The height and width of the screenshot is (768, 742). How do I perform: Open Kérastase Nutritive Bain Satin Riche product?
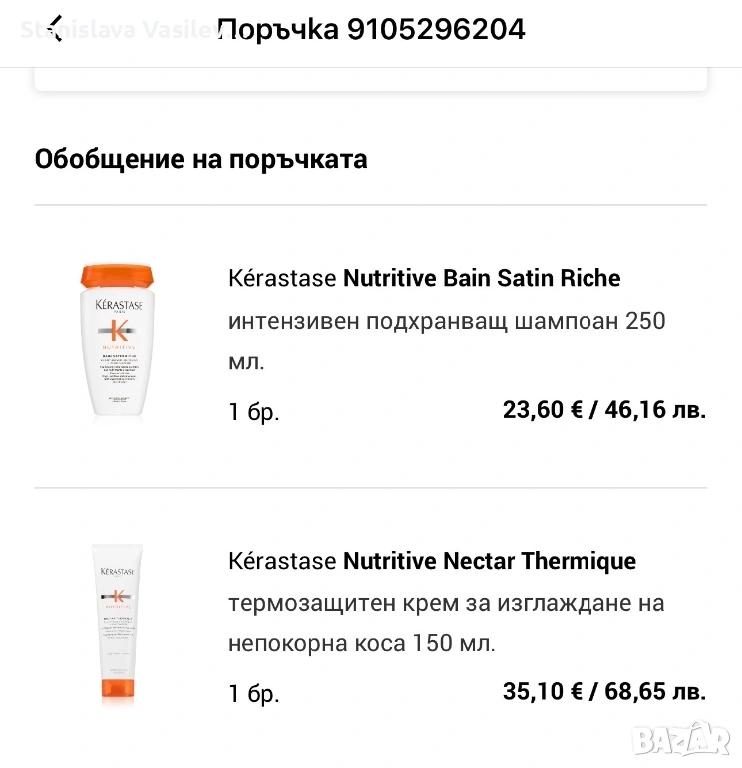424,278
